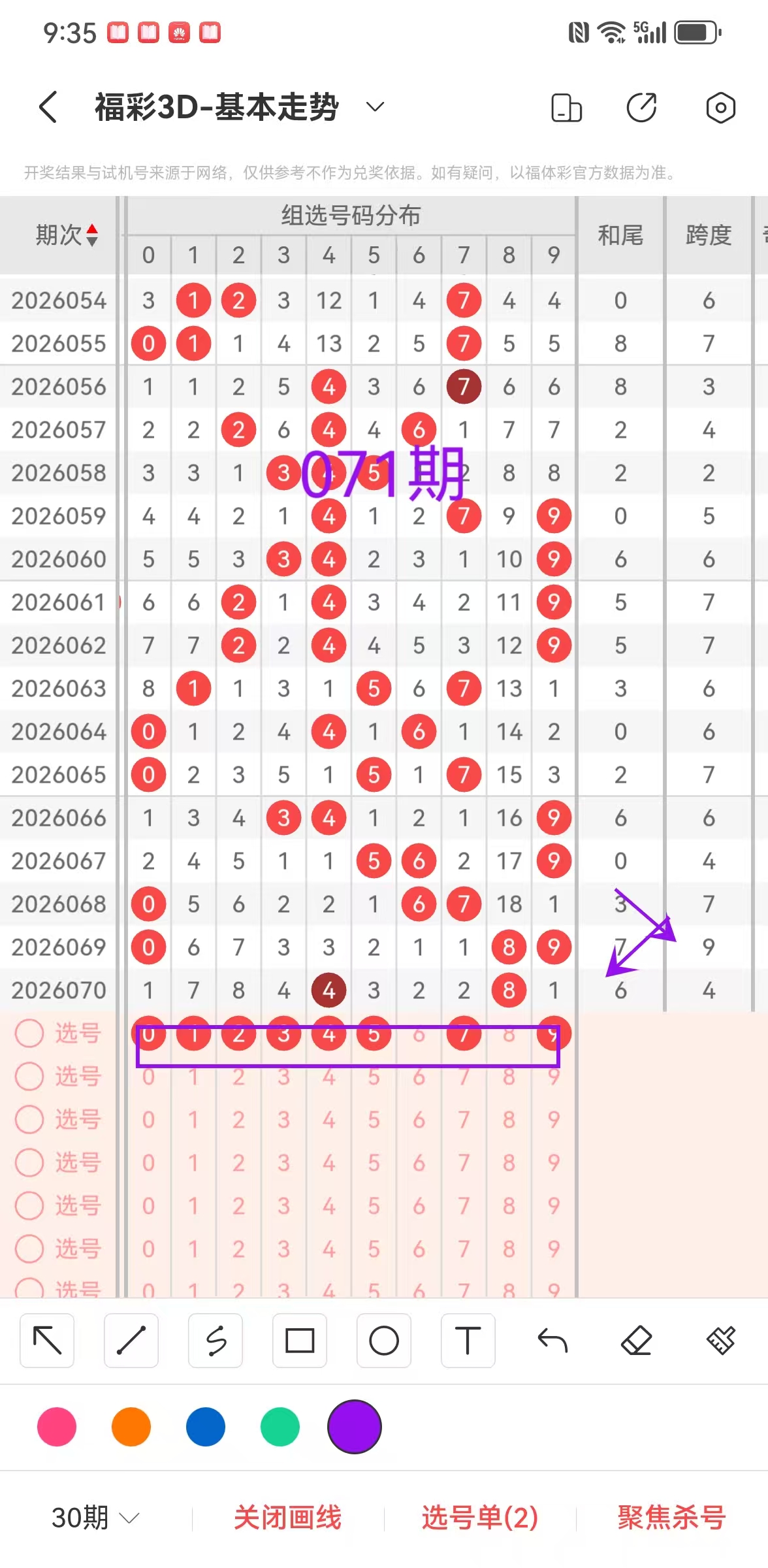Mark the third 选号 row circle
The image size is (768, 1568).
point(29,1120)
